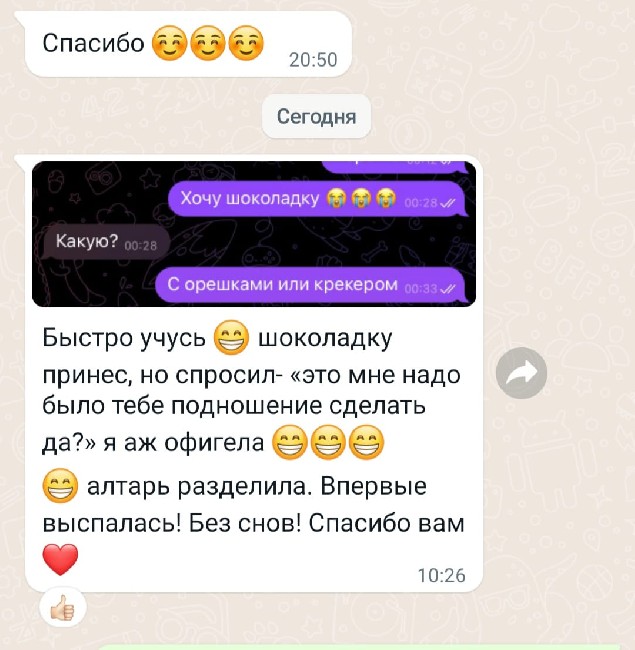
Task: Tap the thumbs-up reaction under the message
Action: click(62, 606)
